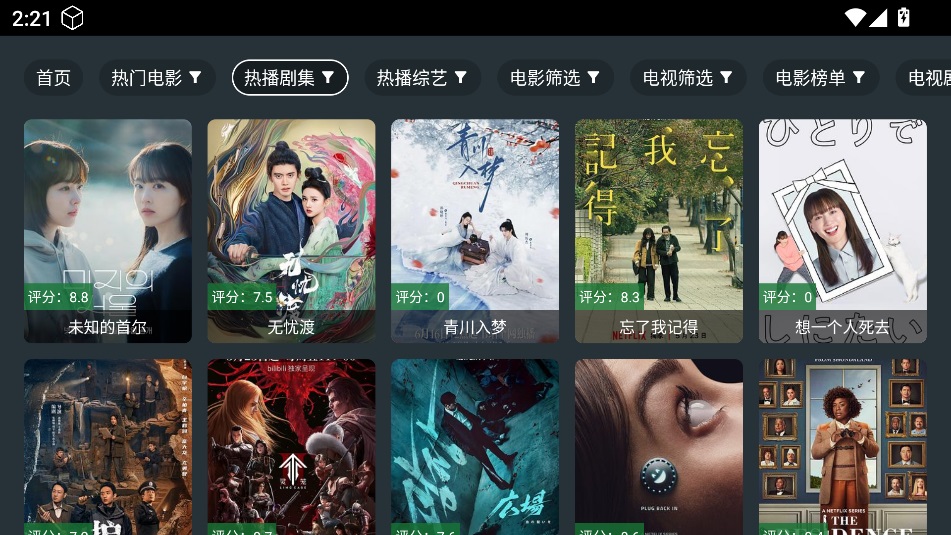Open 忘了我记得 poster card
This screenshot has height=535, width=951.
[659, 230]
